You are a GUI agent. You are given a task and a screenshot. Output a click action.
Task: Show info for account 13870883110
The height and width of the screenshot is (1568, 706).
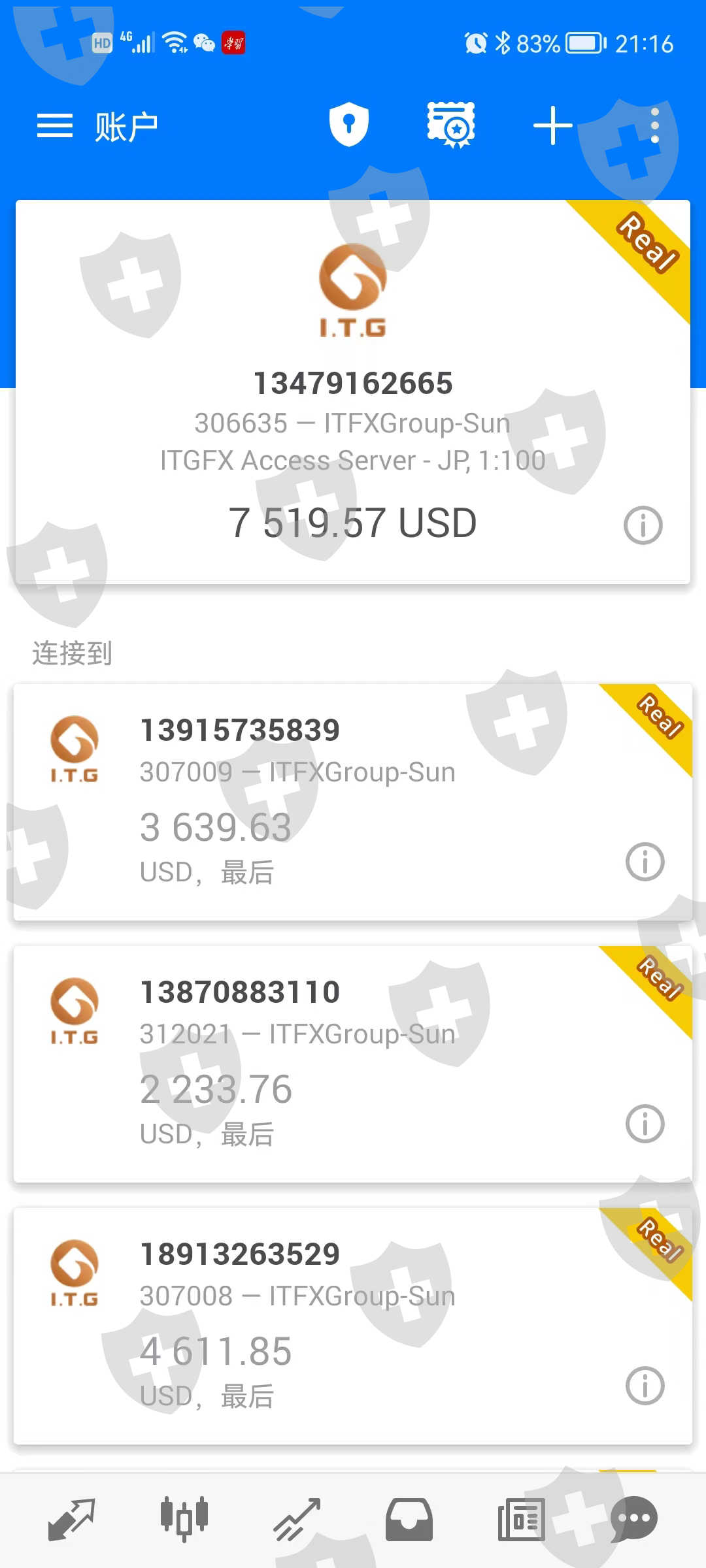tap(645, 1124)
